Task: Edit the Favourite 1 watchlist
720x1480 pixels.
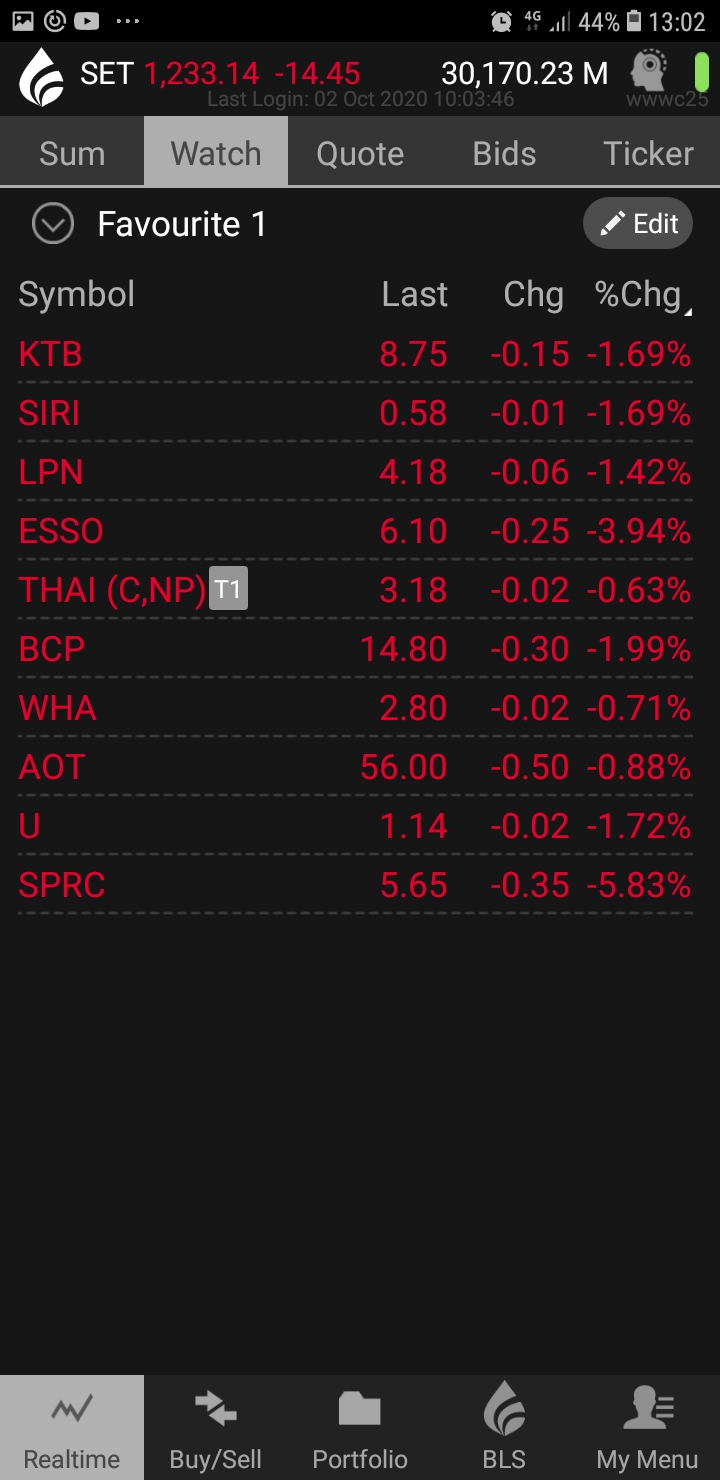Action: click(x=638, y=224)
